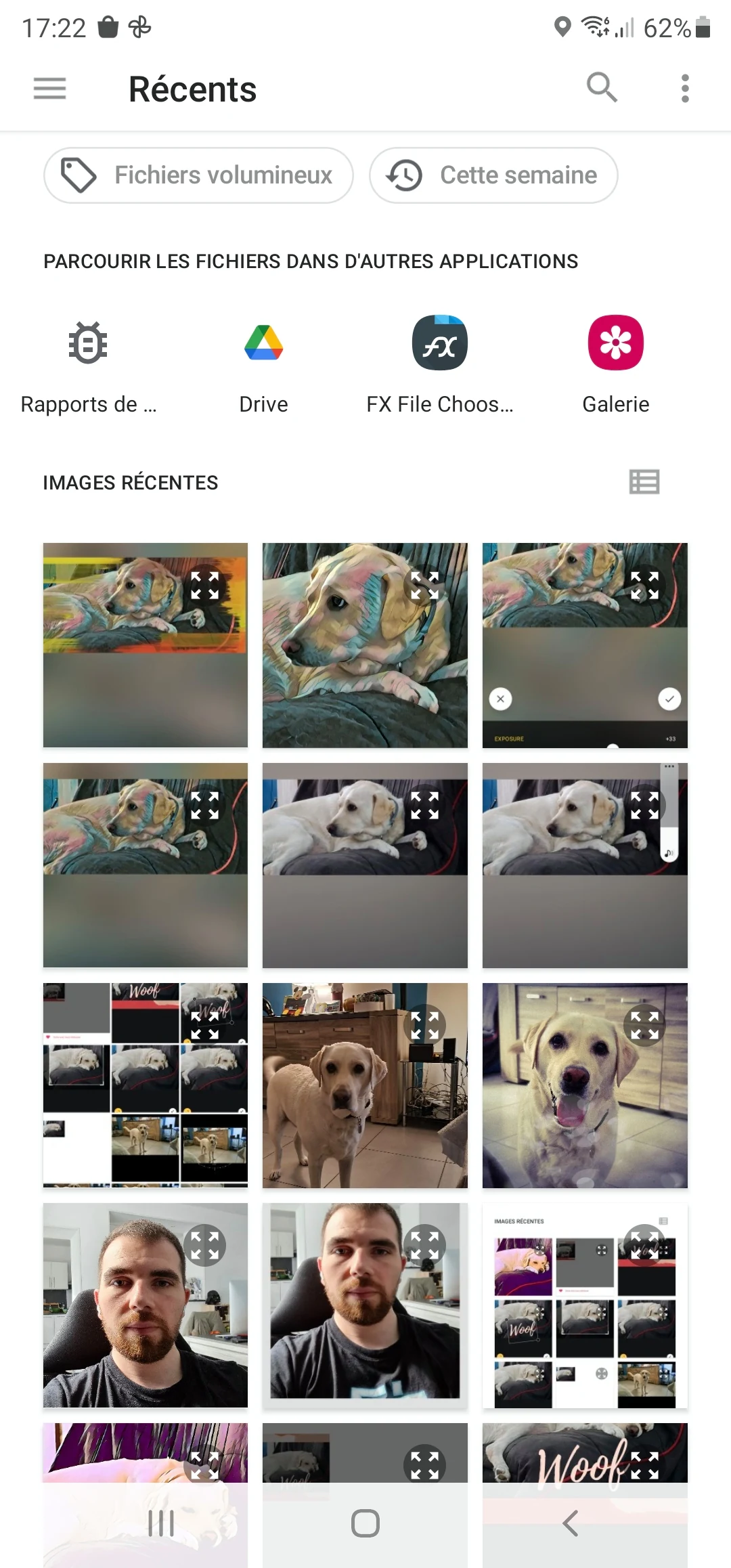The width and height of the screenshot is (731, 1568).
Task: Expand preview of the collage with Woof tiles
Action: pyautogui.click(x=205, y=1025)
